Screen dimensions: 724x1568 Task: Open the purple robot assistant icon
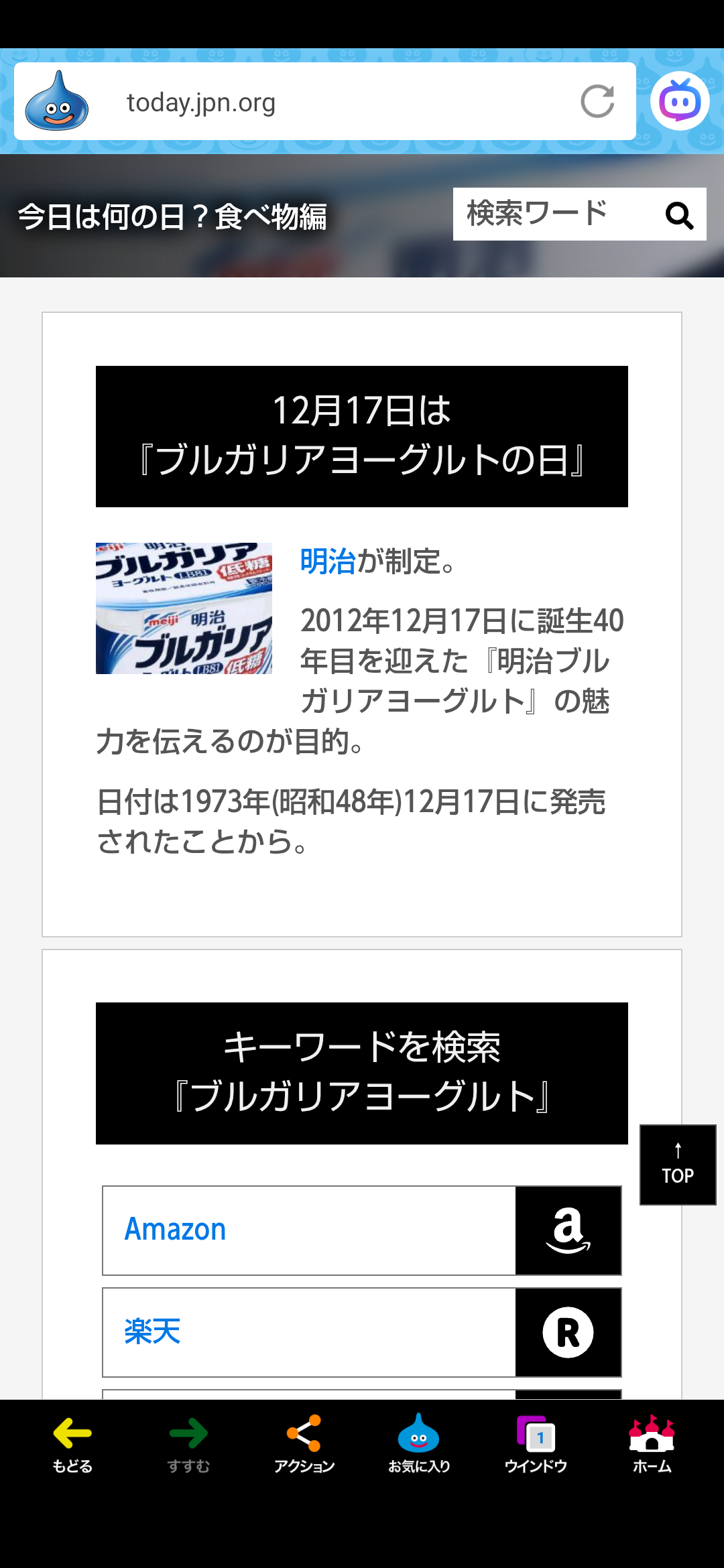click(x=680, y=101)
